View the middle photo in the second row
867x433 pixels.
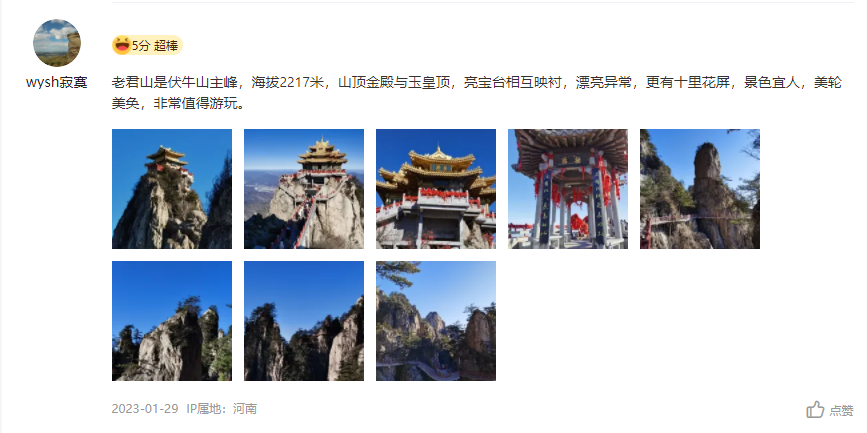(x=304, y=321)
